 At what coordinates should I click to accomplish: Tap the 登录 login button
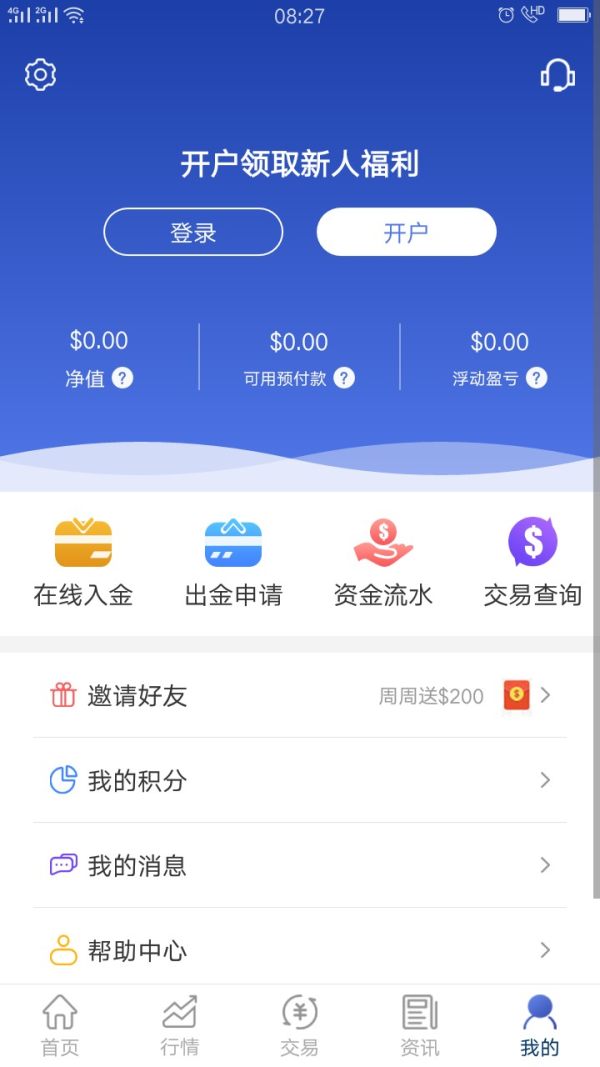(x=193, y=232)
